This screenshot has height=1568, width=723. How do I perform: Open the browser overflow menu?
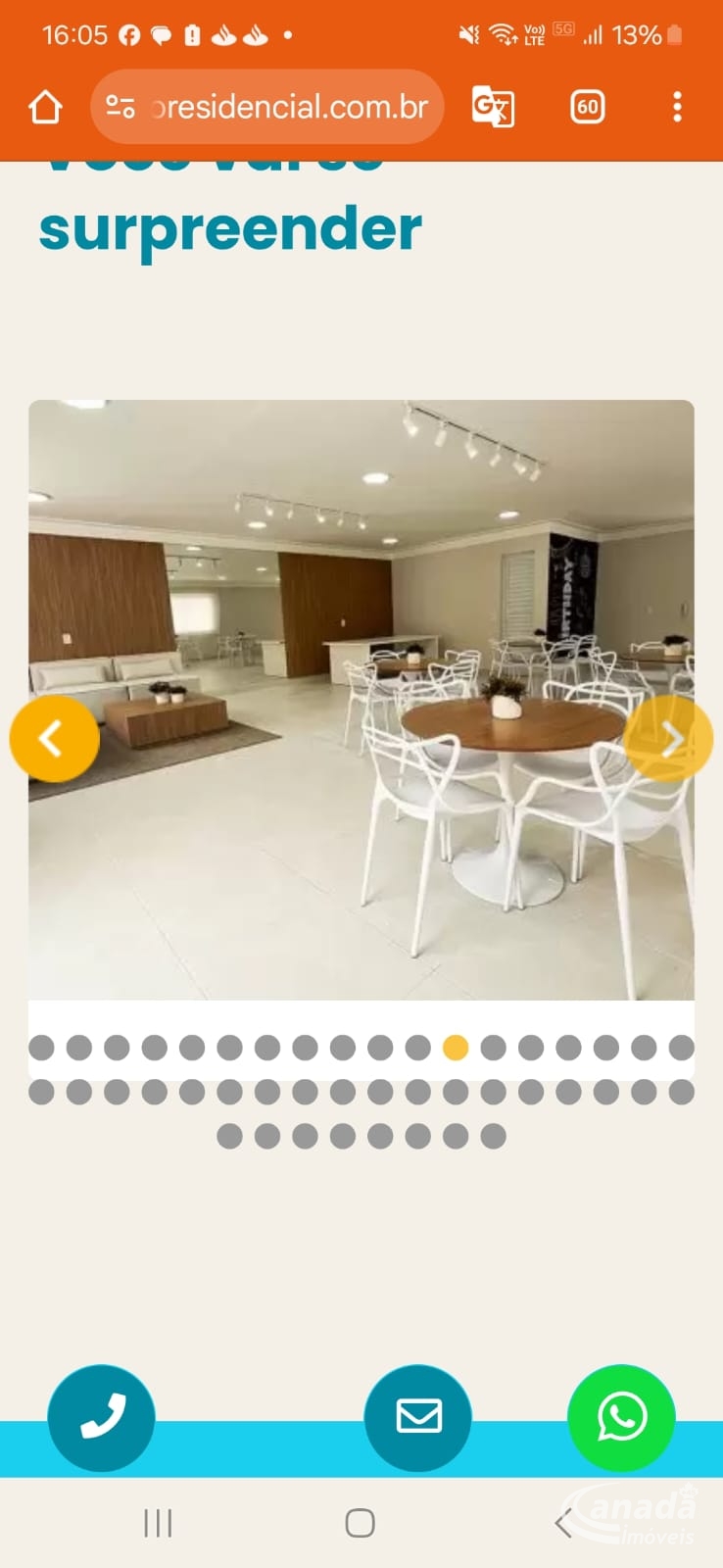677,107
